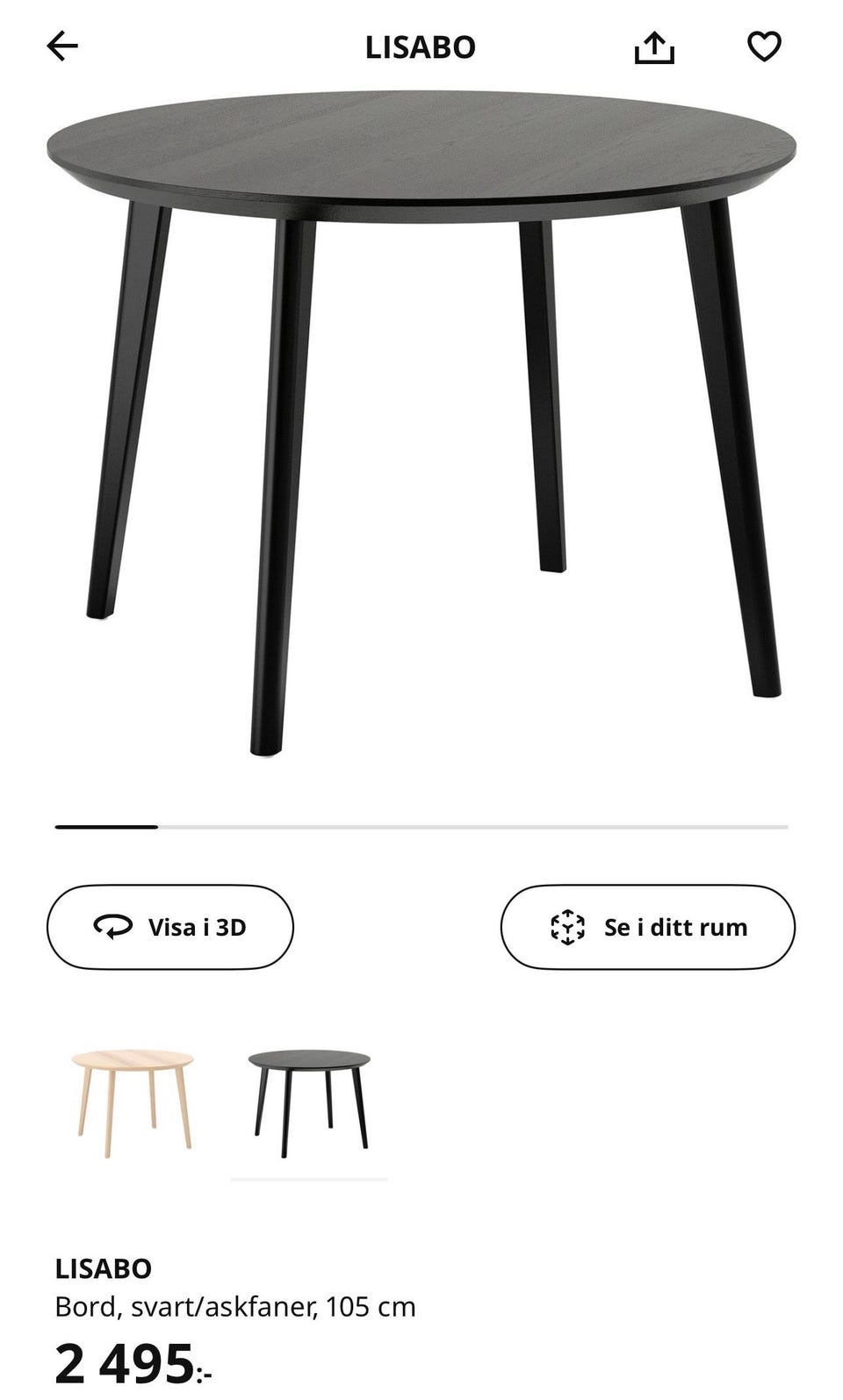Tap the LISABO title in the header
Screen dimensions: 843x1400
(421, 48)
